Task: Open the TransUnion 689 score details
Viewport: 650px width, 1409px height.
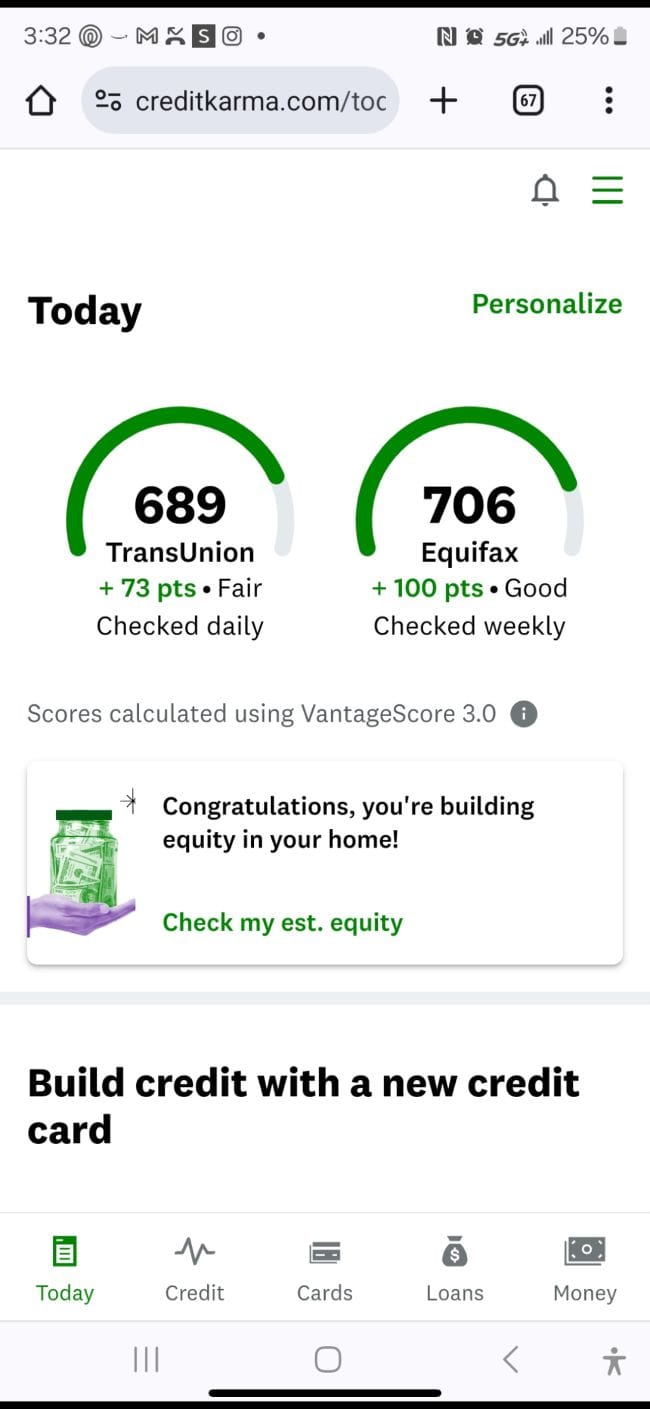Action: pos(180,505)
